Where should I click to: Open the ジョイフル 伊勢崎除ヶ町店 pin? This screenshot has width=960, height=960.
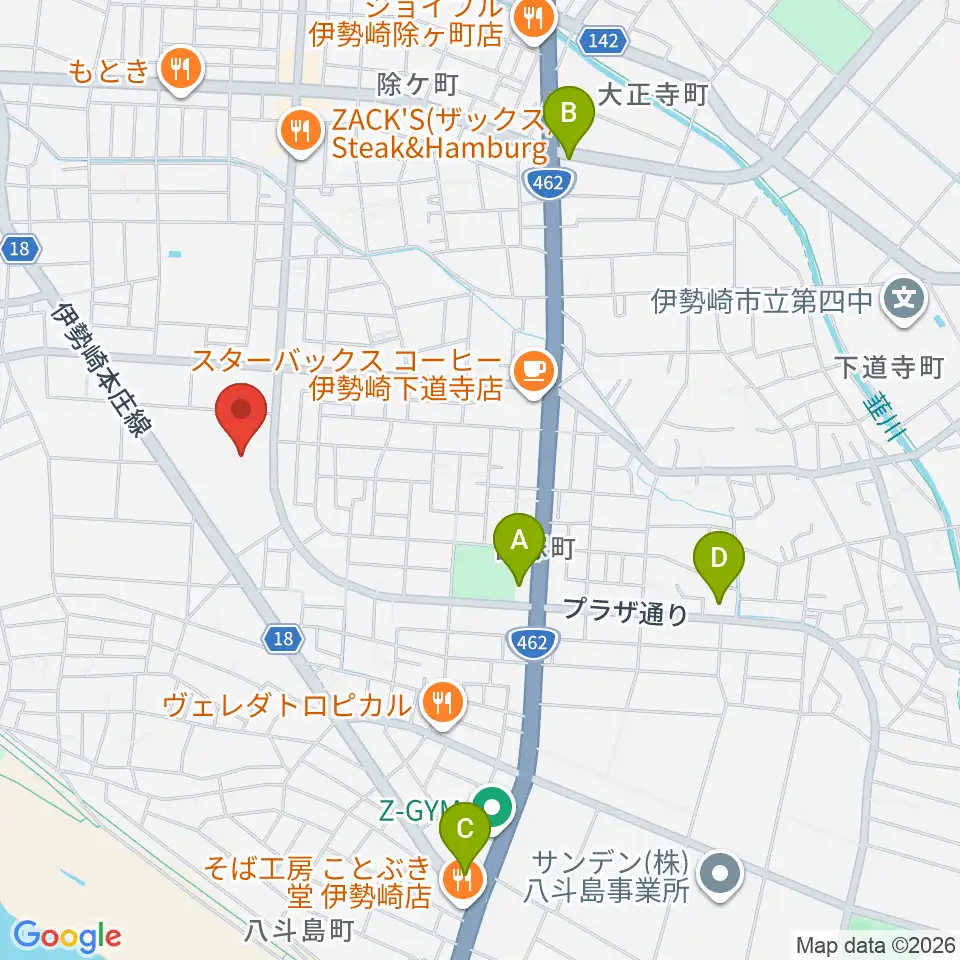point(534,20)
